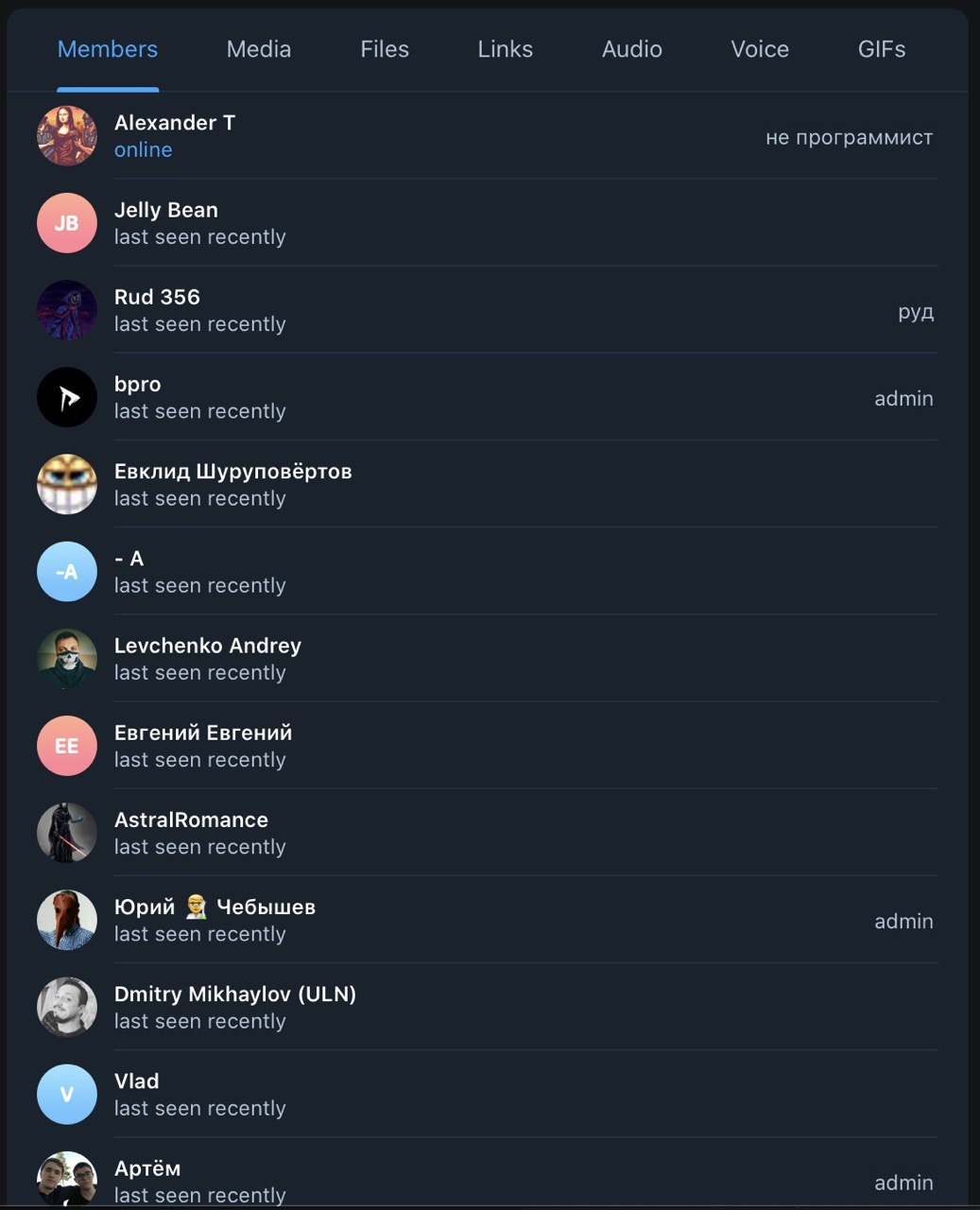The height and width of the screenshot is (1210, 980).
Task: Open AstralRomance's member row
Action: coord(488,832)
